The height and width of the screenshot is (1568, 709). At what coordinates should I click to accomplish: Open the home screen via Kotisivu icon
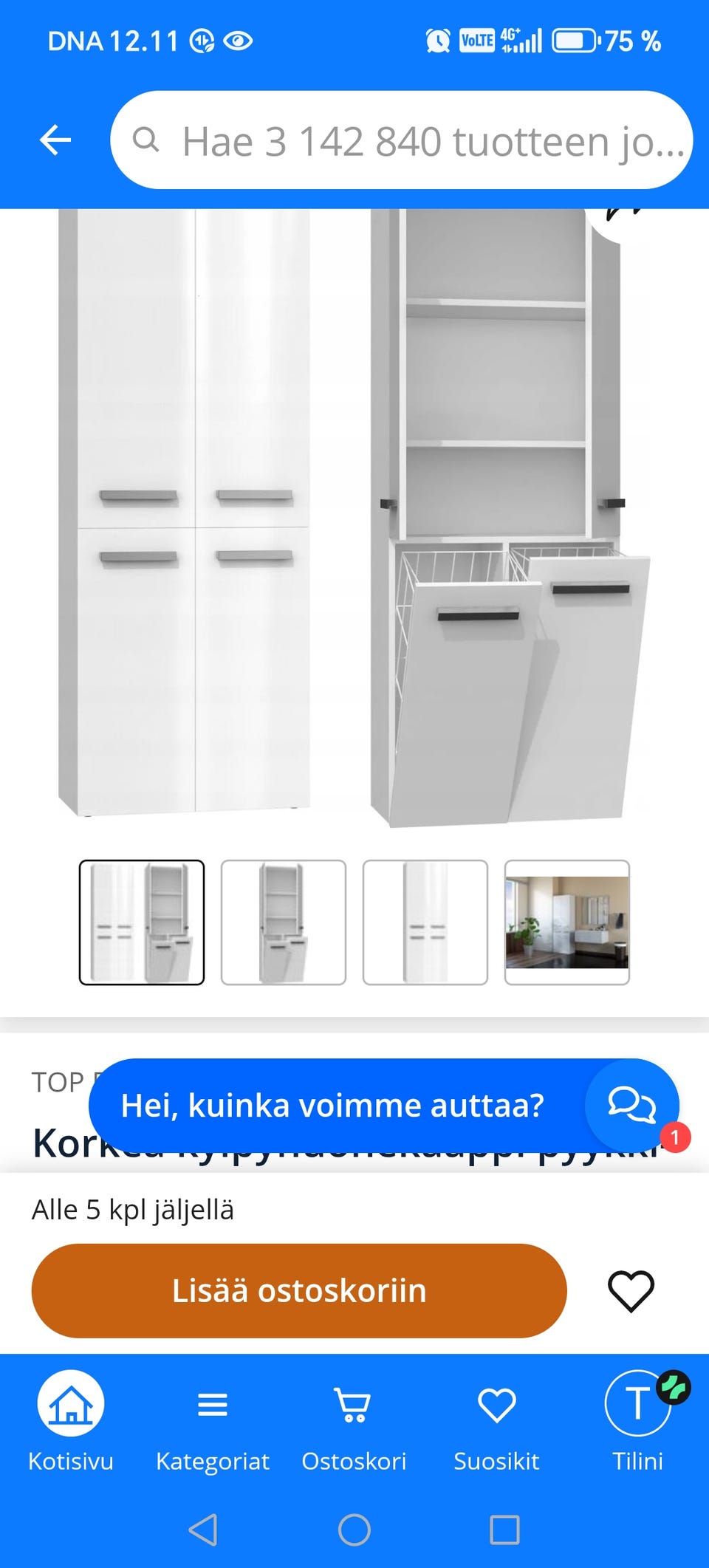point(69,1405)
